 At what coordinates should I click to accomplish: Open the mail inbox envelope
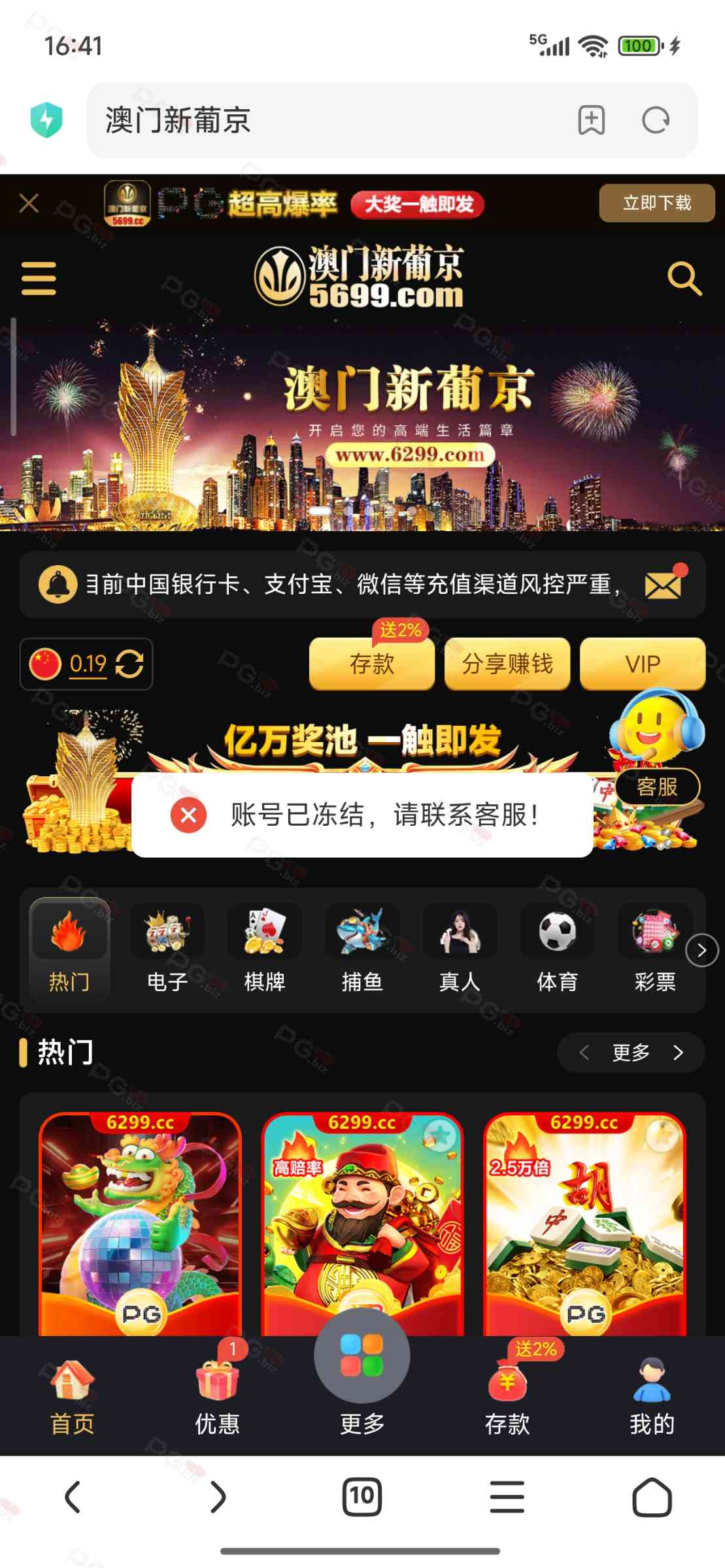(x=662, y=584)
